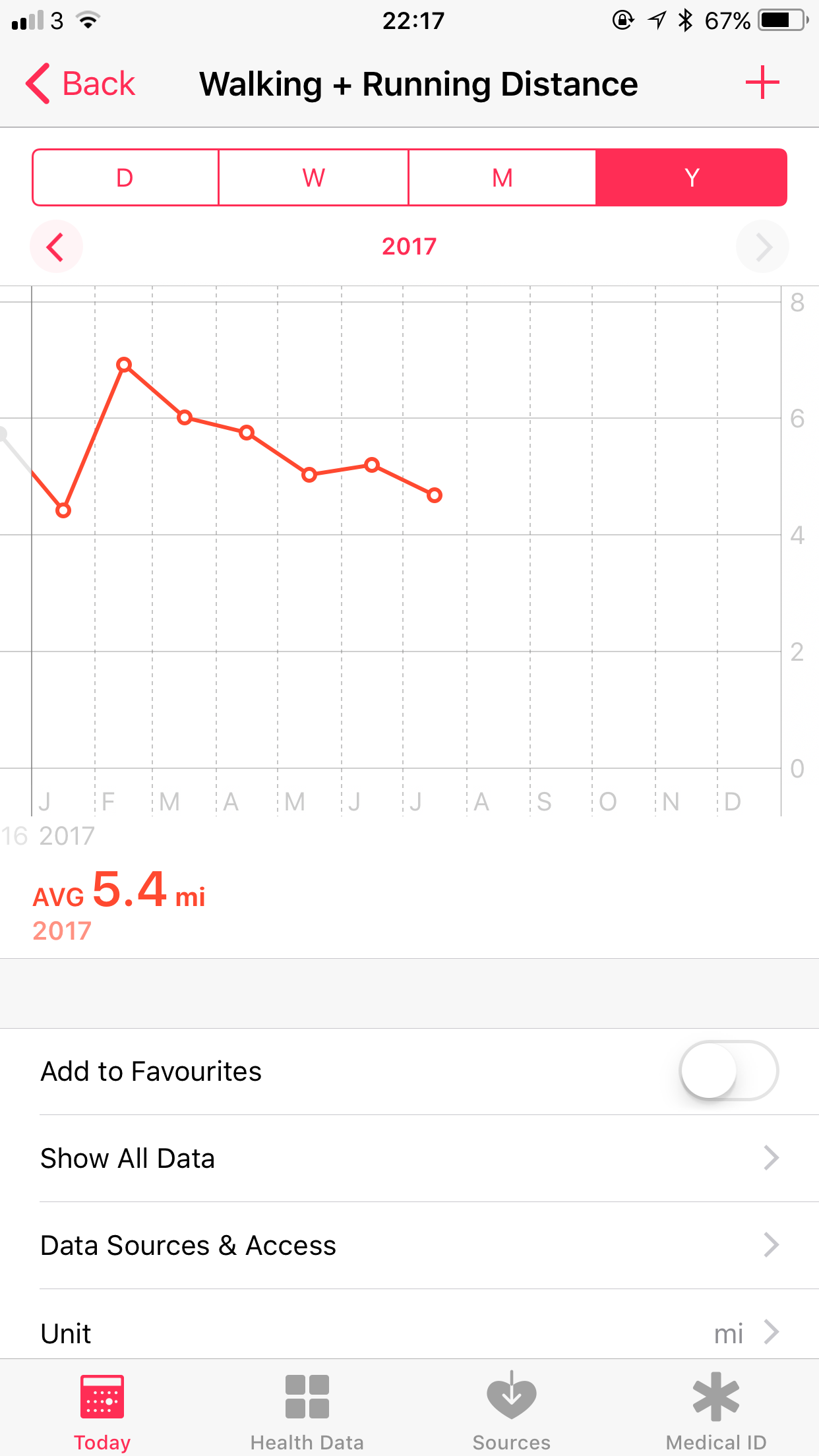The image size is (819, 1456).
Task: Switch to the Week view
Action: [x=314, y=177]
